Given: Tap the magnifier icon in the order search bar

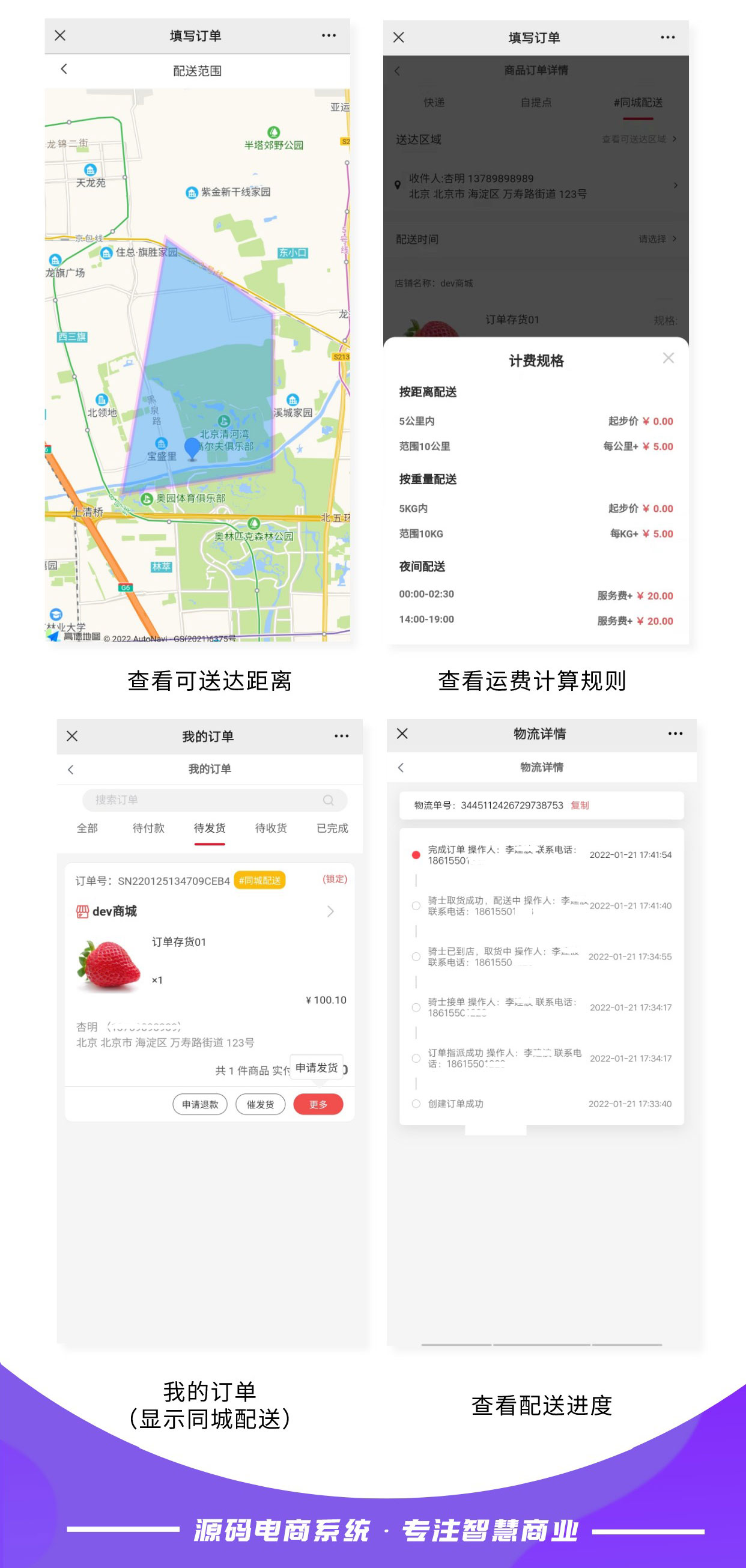Looking at the screenshot, I should click(329, 800).
